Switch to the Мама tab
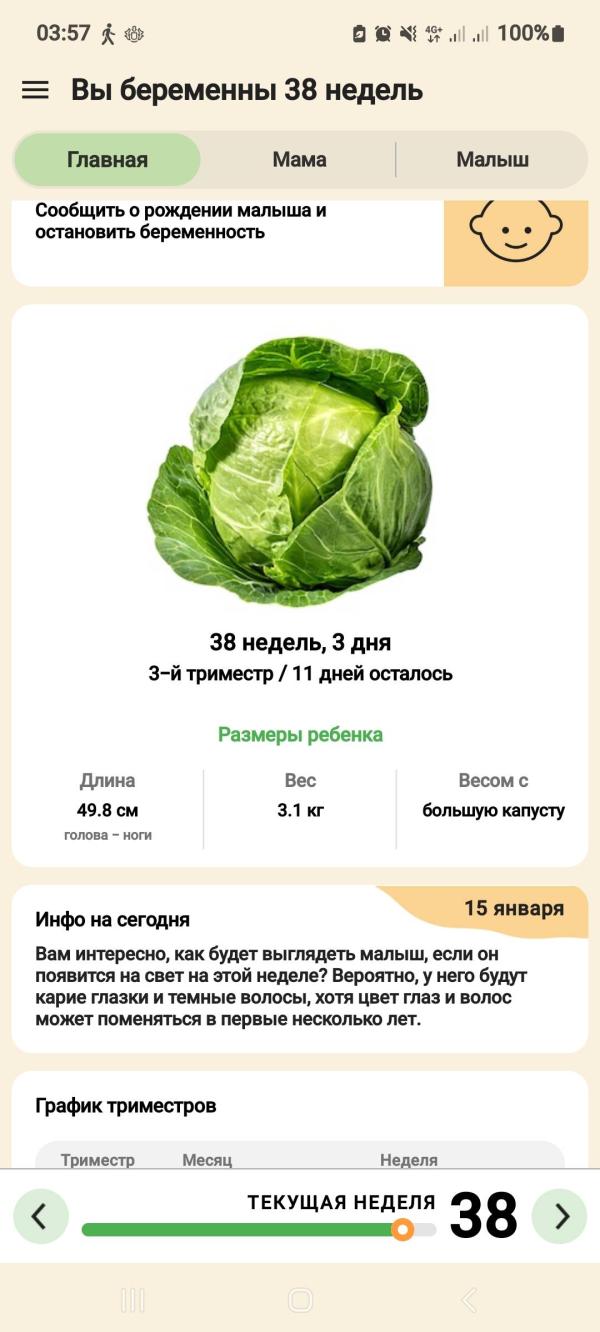 pyautogui.click(x=299, y=160)
